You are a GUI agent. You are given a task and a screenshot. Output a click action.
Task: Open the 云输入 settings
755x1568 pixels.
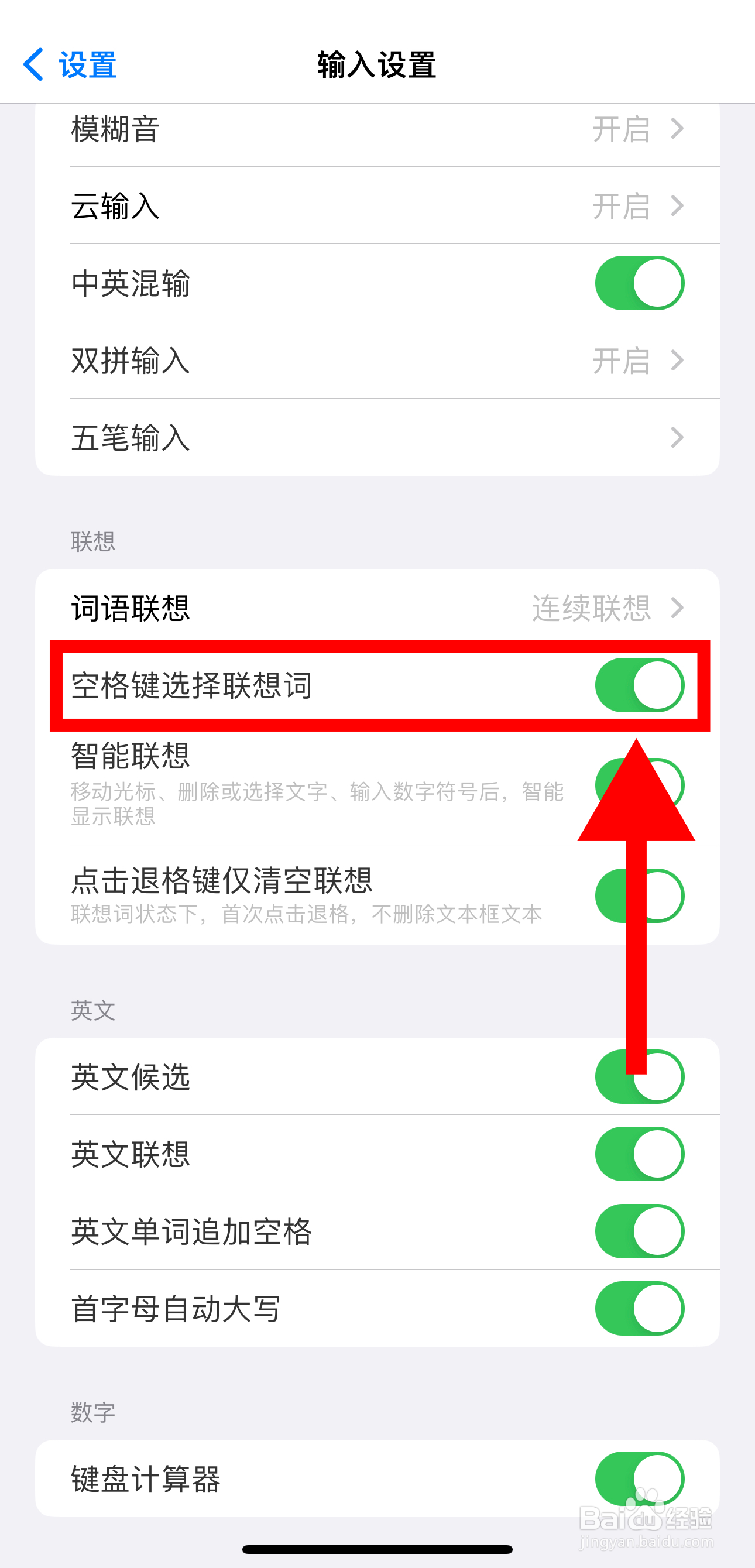coord(377,206)
